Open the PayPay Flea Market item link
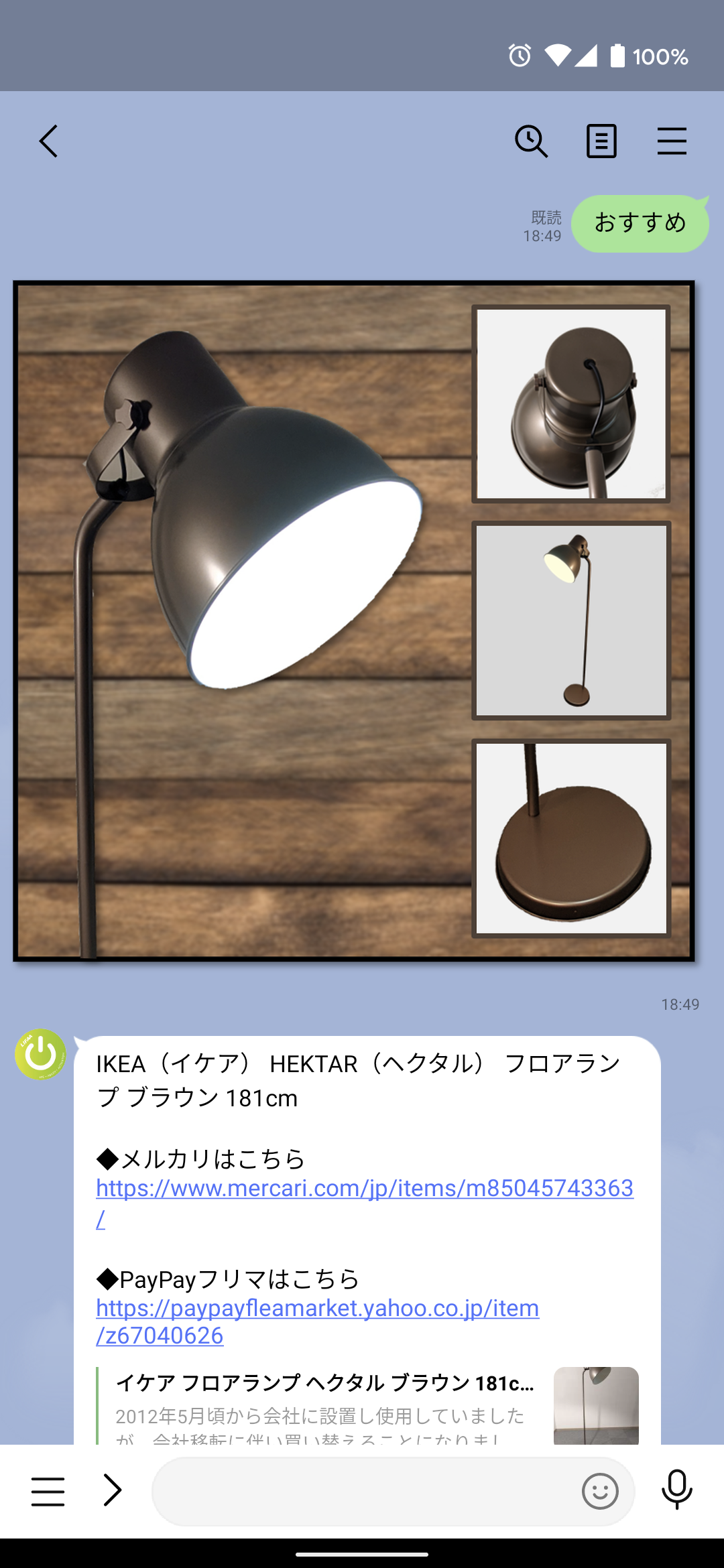The height and width of the screenshot is (1568, 724). click(x=318, y=1321)
